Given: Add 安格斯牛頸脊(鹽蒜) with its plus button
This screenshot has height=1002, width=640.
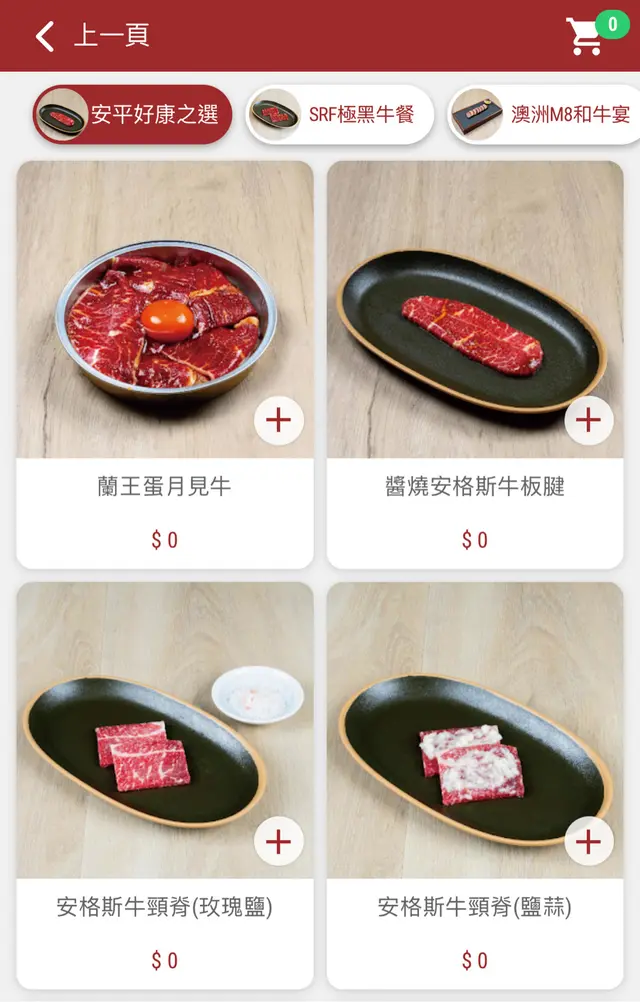Looking at the screenshot, I should 588,842.
